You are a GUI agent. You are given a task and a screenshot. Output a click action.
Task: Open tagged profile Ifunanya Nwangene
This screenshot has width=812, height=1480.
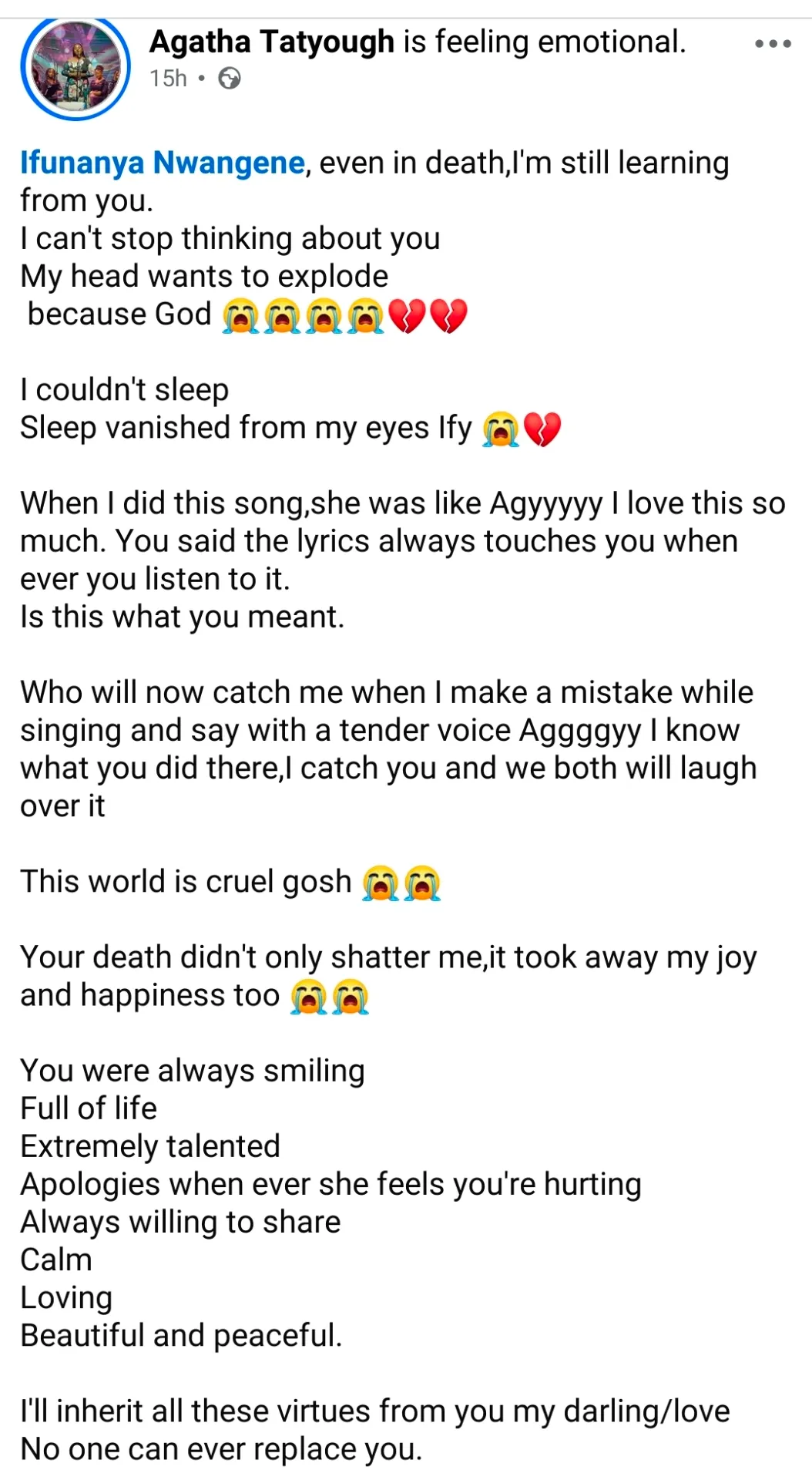click(x=163, y=163)
